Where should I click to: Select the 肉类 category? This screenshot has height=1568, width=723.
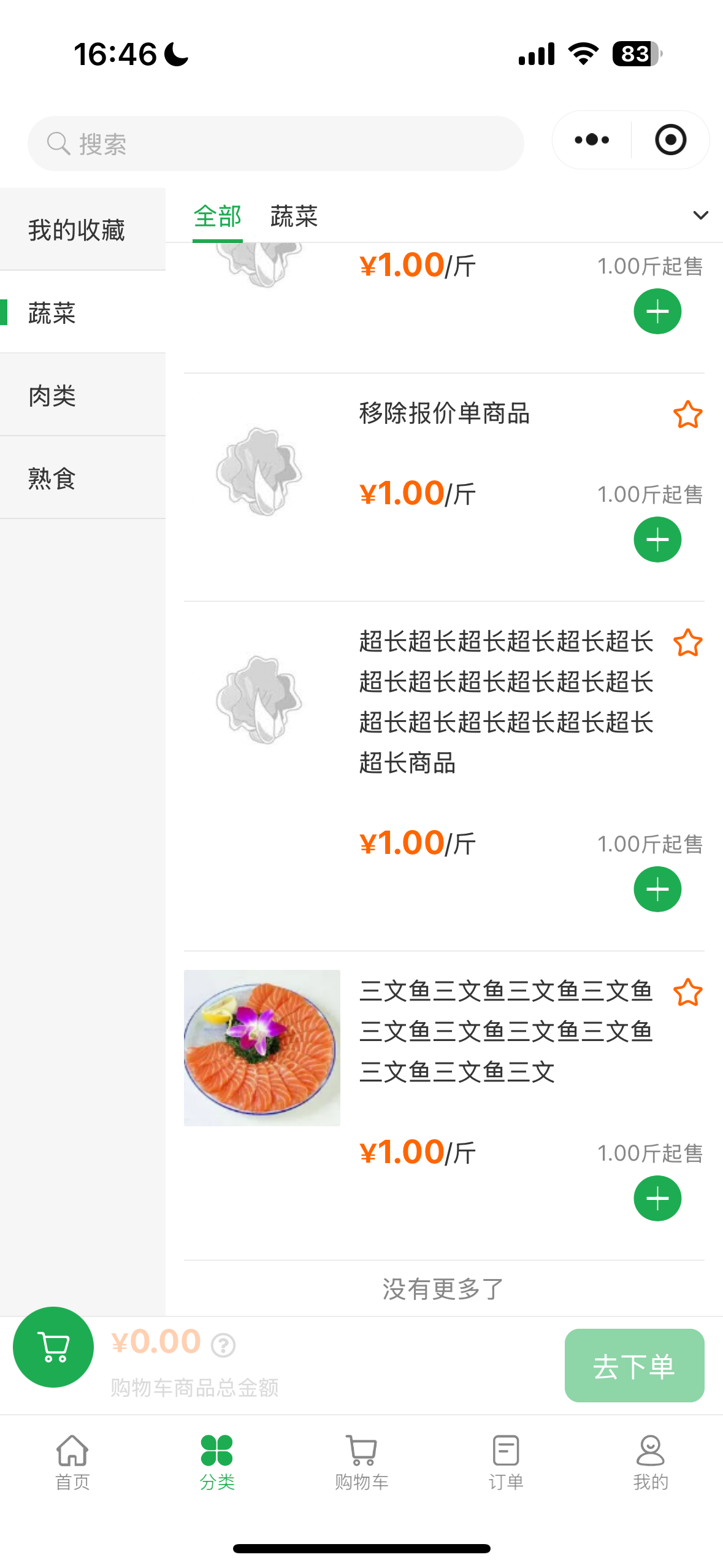(x=52, y=396)
